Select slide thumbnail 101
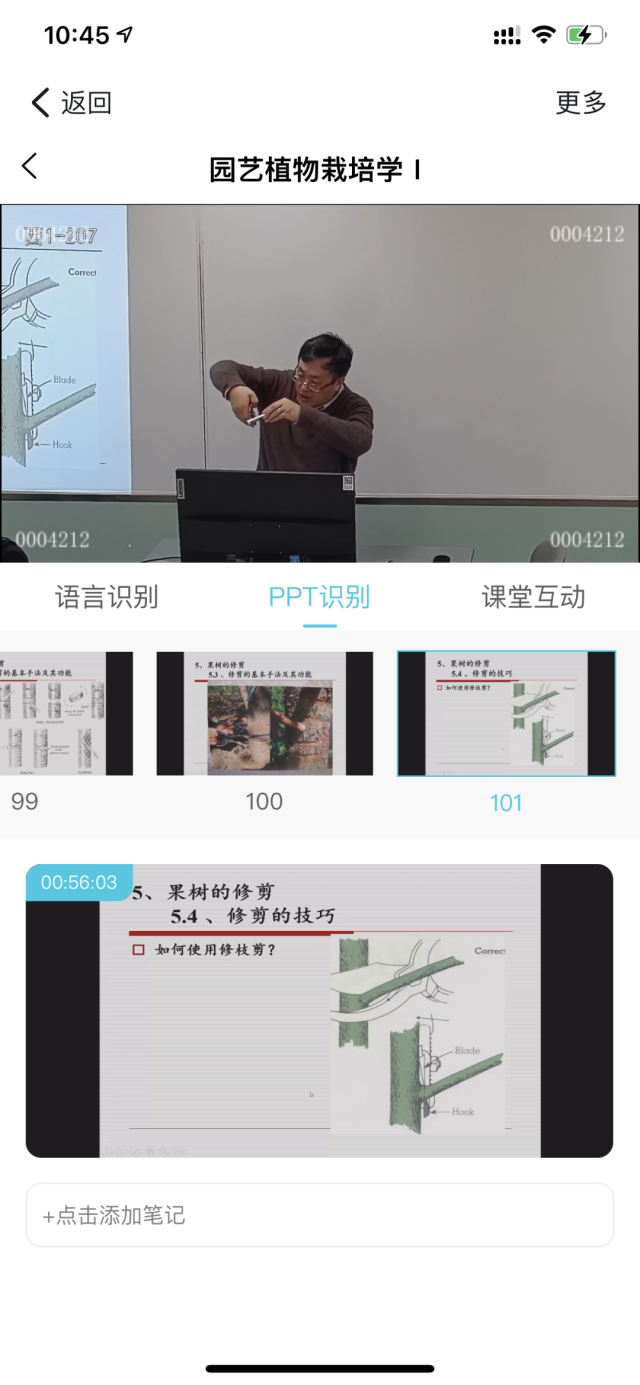 click(x=506, y=714)
